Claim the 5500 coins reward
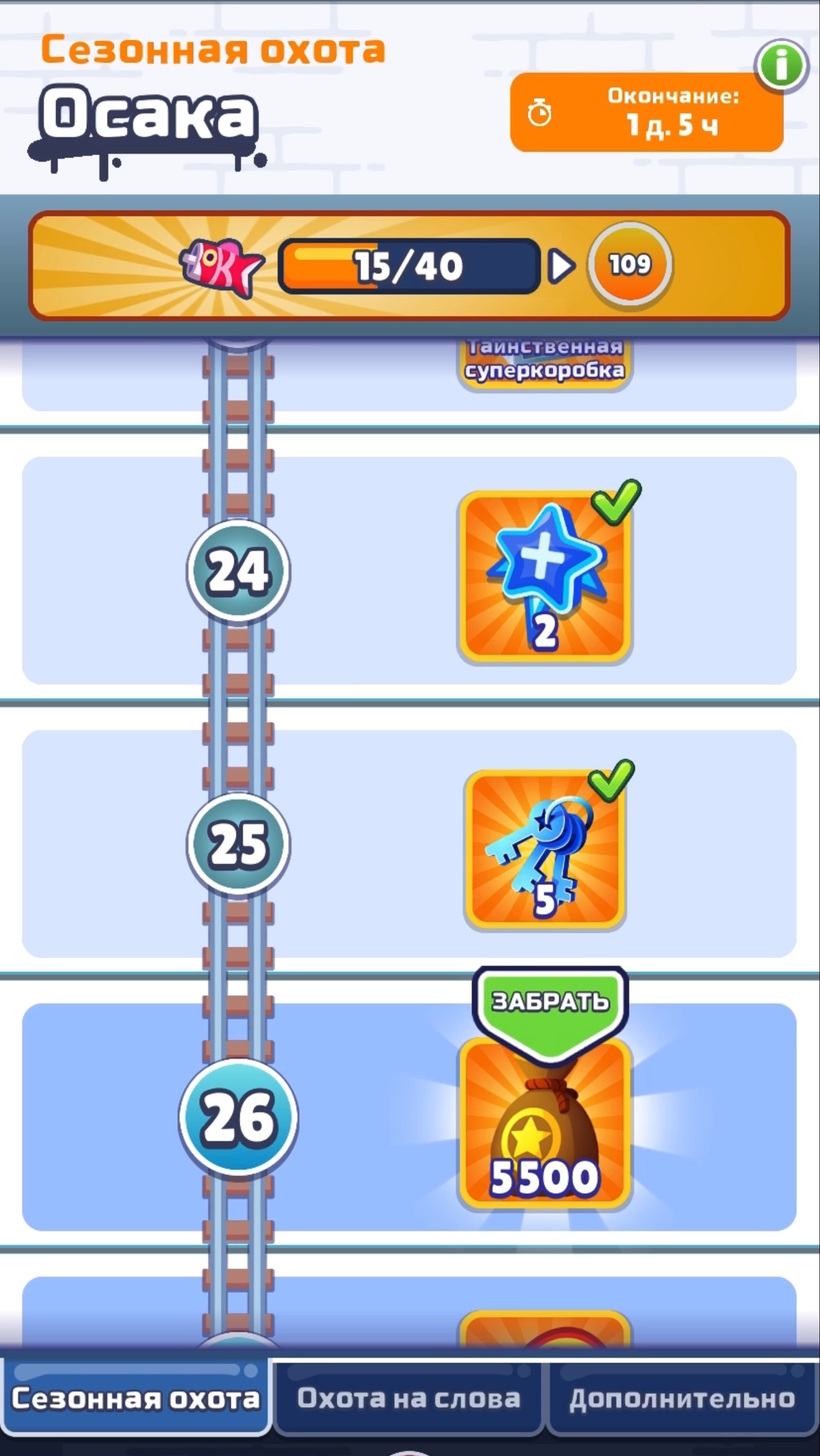 point(549,1001)
